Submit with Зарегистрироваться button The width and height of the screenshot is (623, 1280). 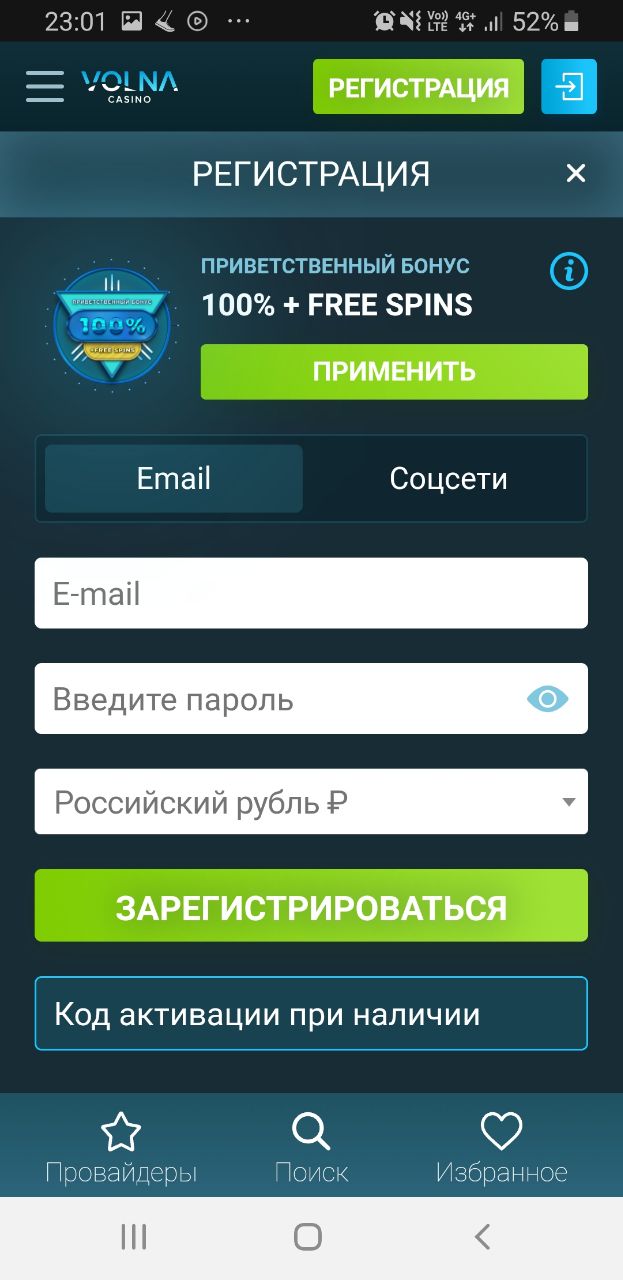click(311, 906)
